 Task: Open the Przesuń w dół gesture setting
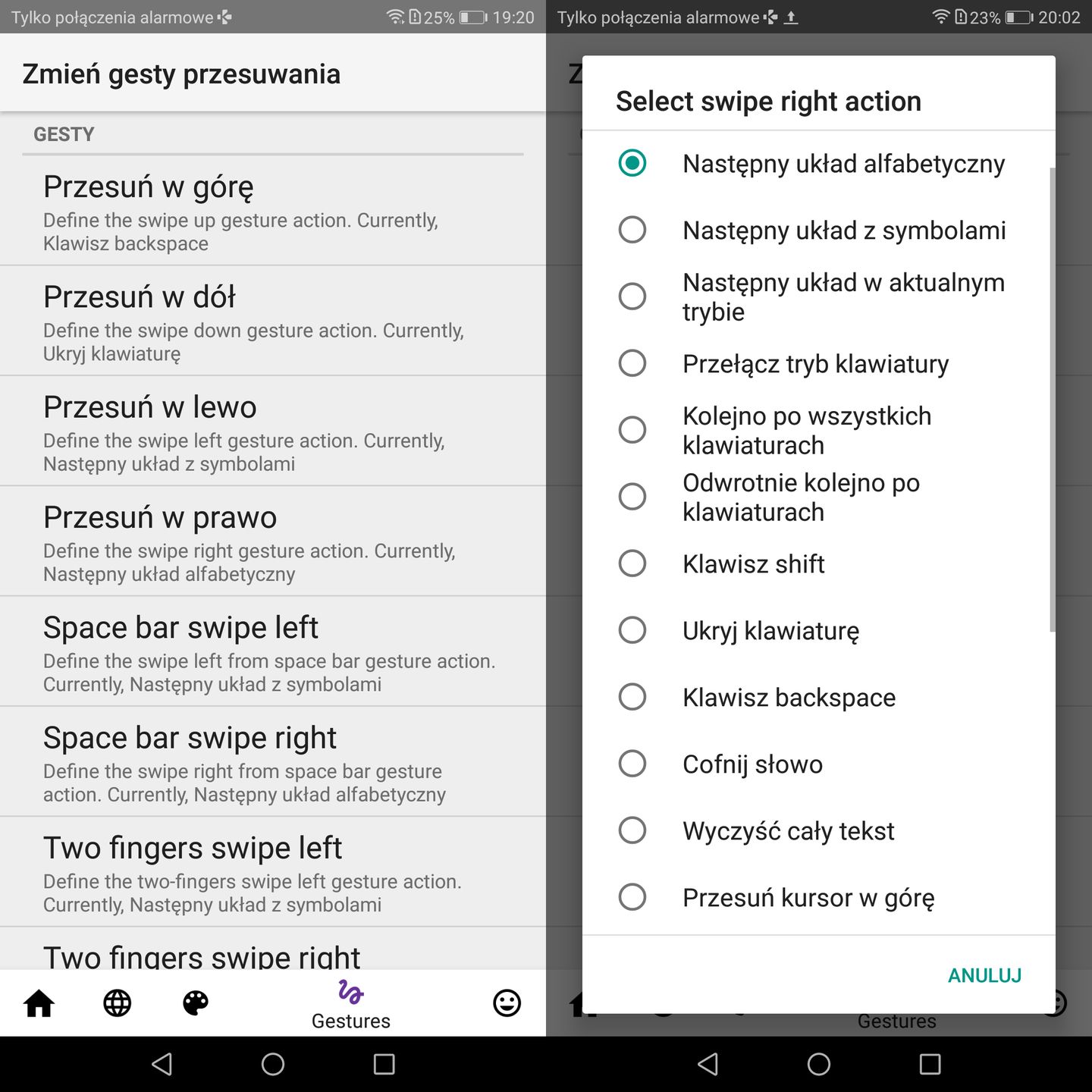(x=273, y=321)
